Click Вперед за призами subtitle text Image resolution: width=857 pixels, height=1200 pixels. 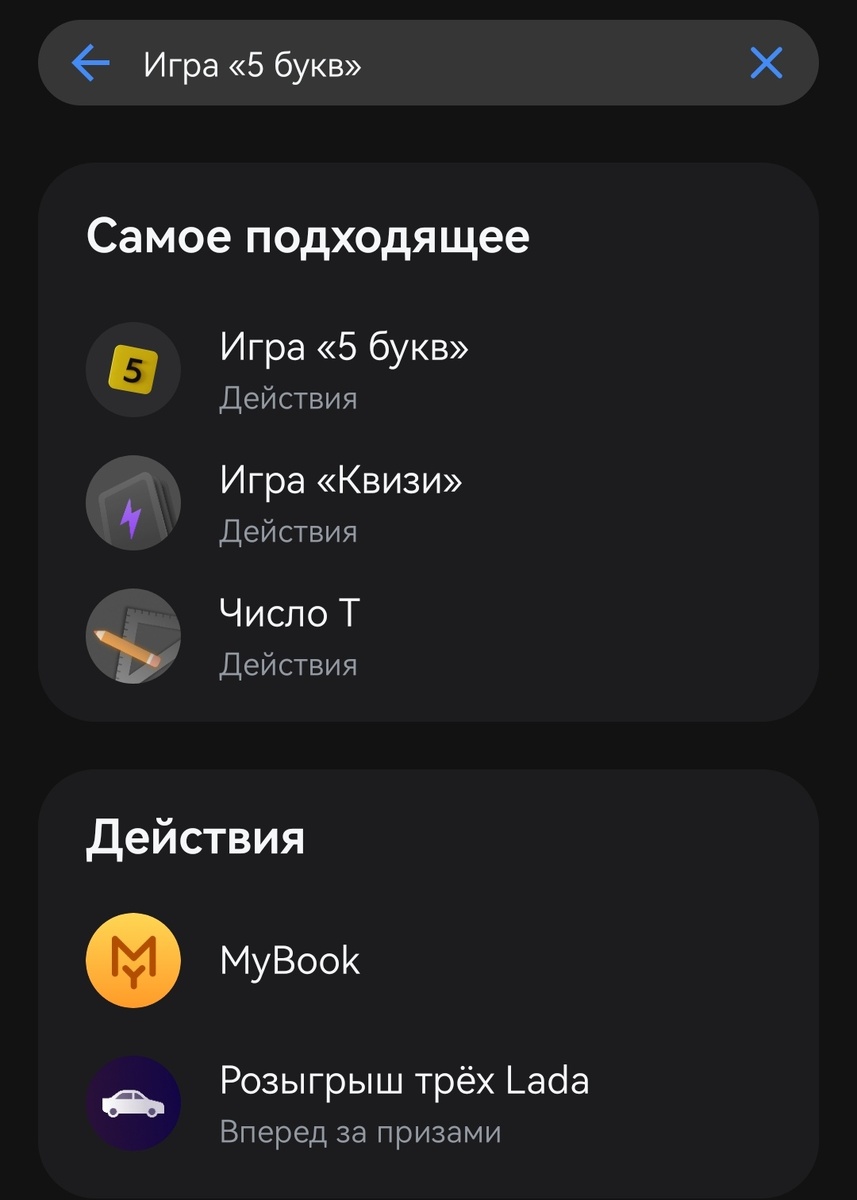click(x=358, y=1131)
